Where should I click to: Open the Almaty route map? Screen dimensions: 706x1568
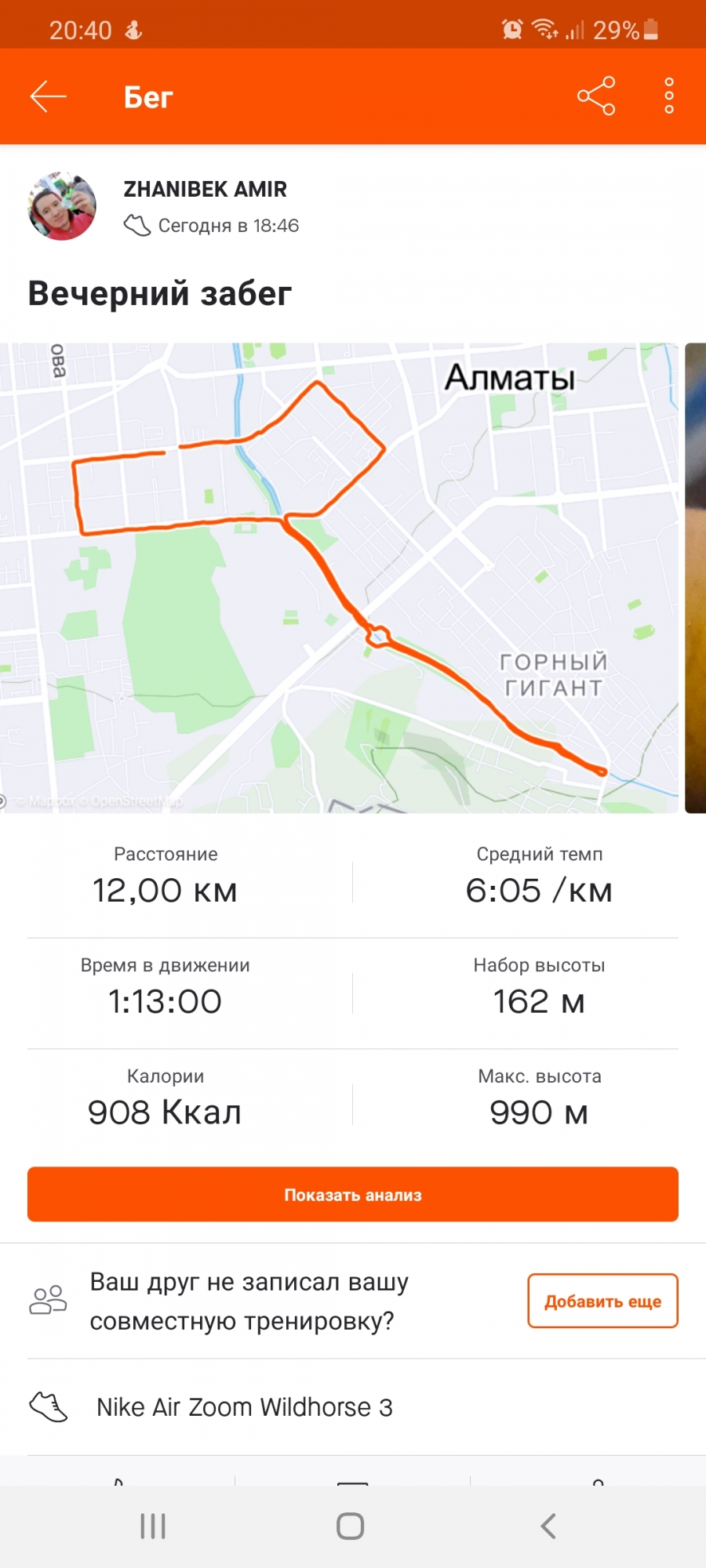pos(339,578)
